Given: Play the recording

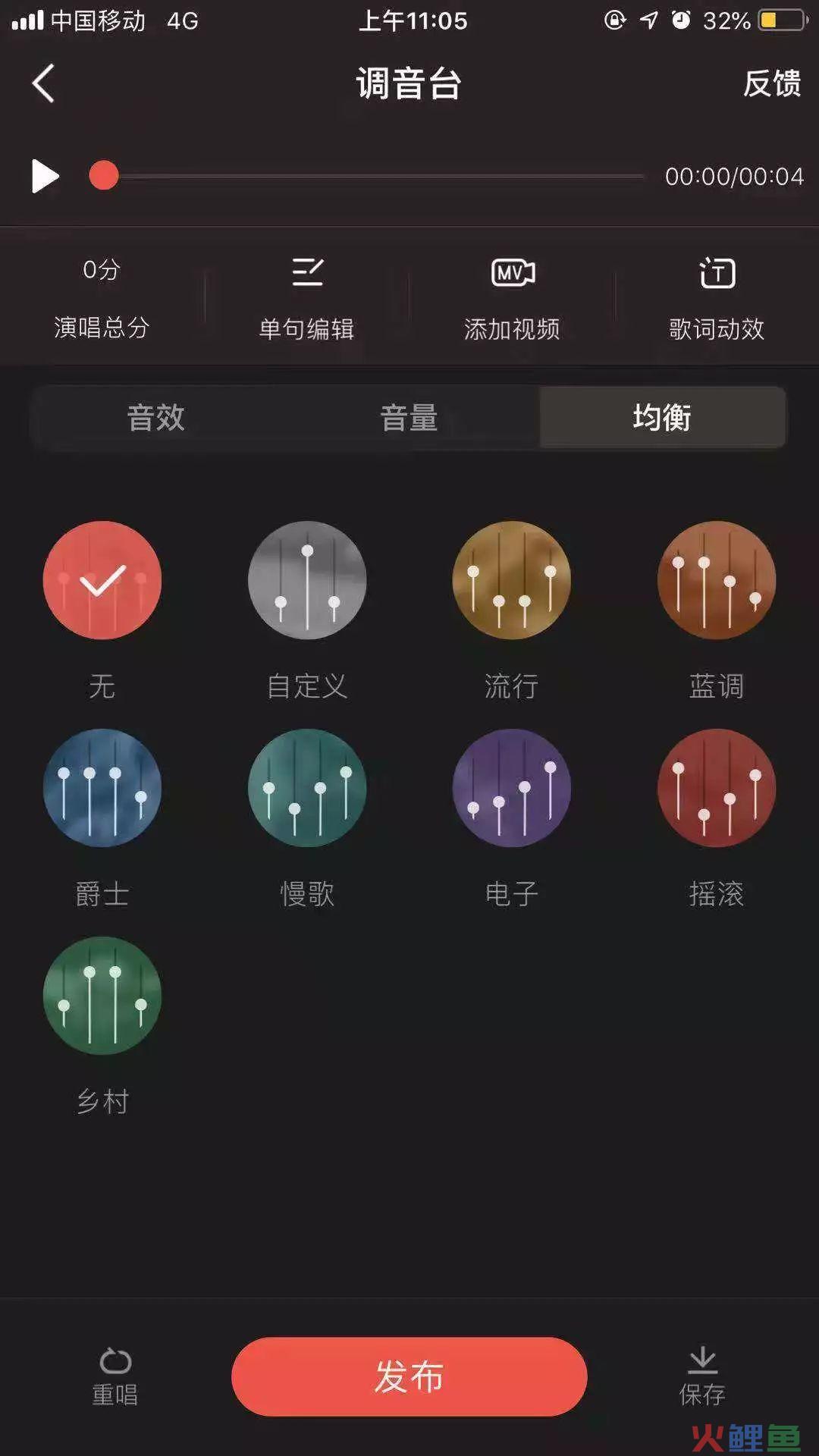Looking at the screenshot, I should pos(45,176).
